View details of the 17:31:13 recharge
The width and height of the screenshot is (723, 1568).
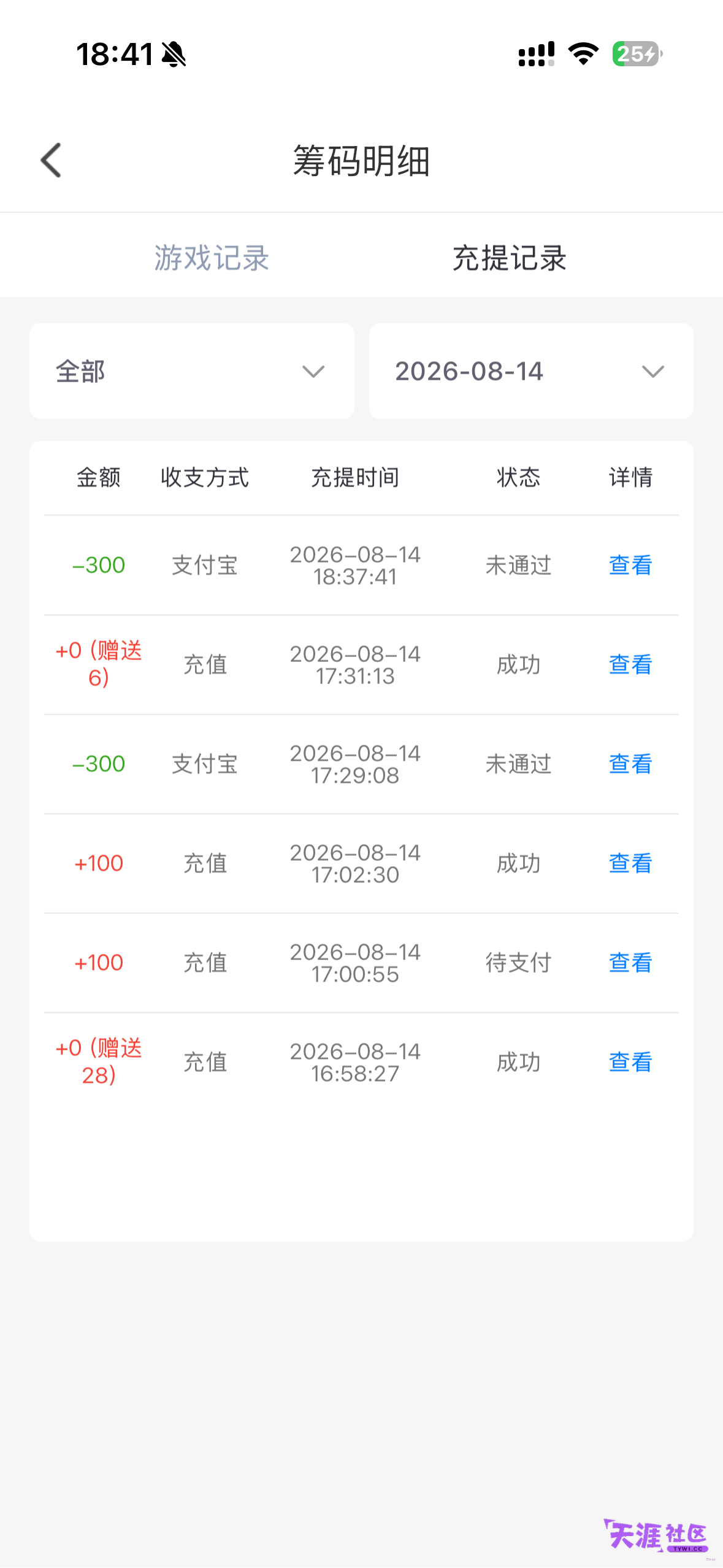(x=630, y=664)
